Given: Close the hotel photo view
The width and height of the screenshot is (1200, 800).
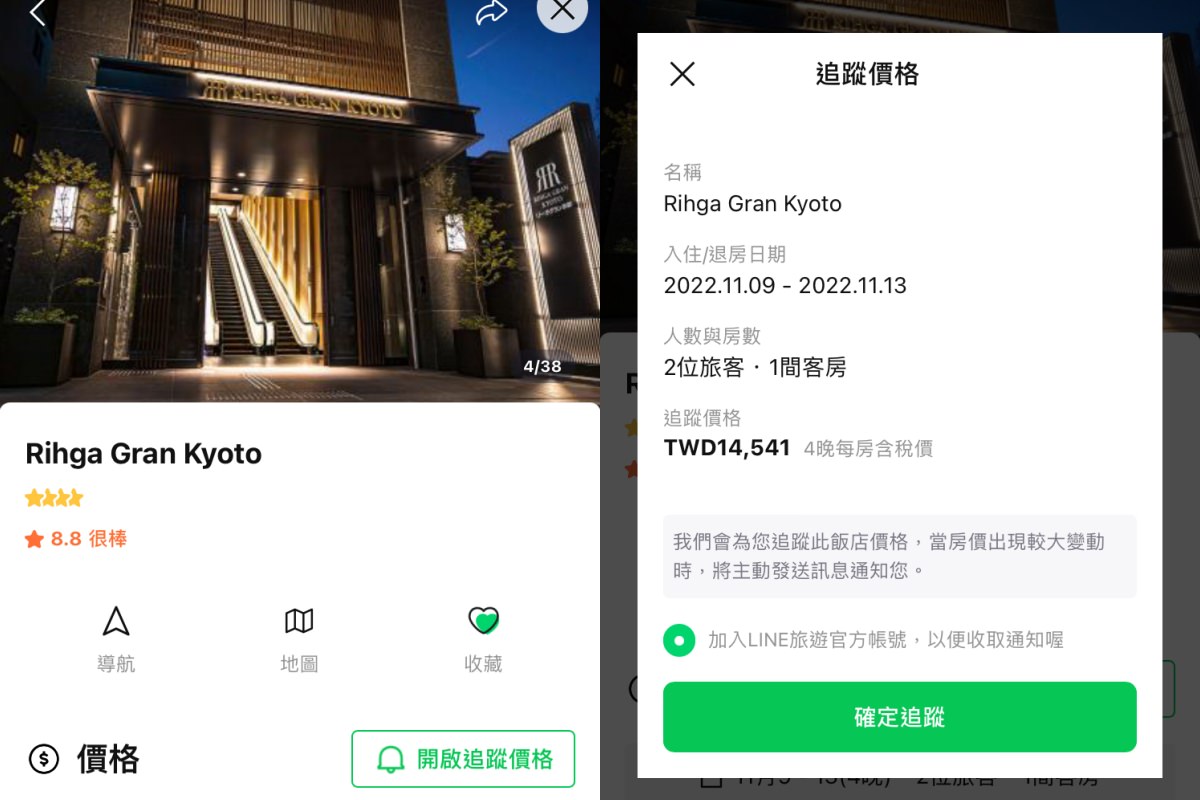Looking at the screenshot, I should pyautogui.click(x=562, y=11).
